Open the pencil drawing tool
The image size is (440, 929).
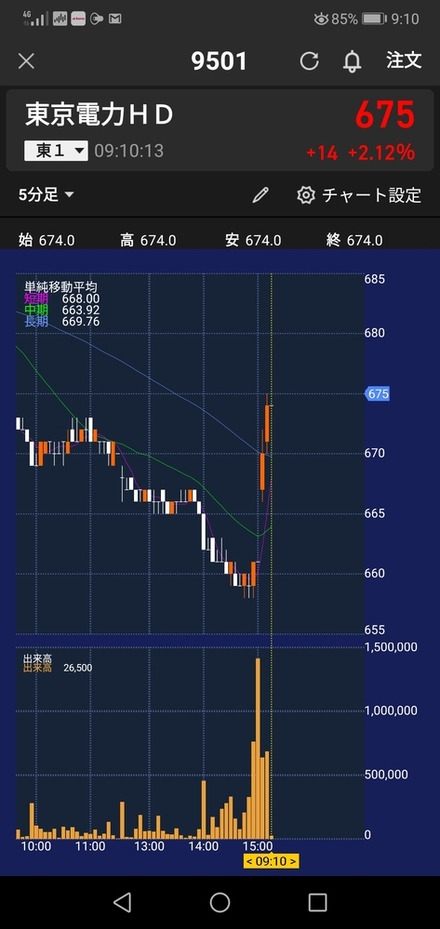point(261,195)
